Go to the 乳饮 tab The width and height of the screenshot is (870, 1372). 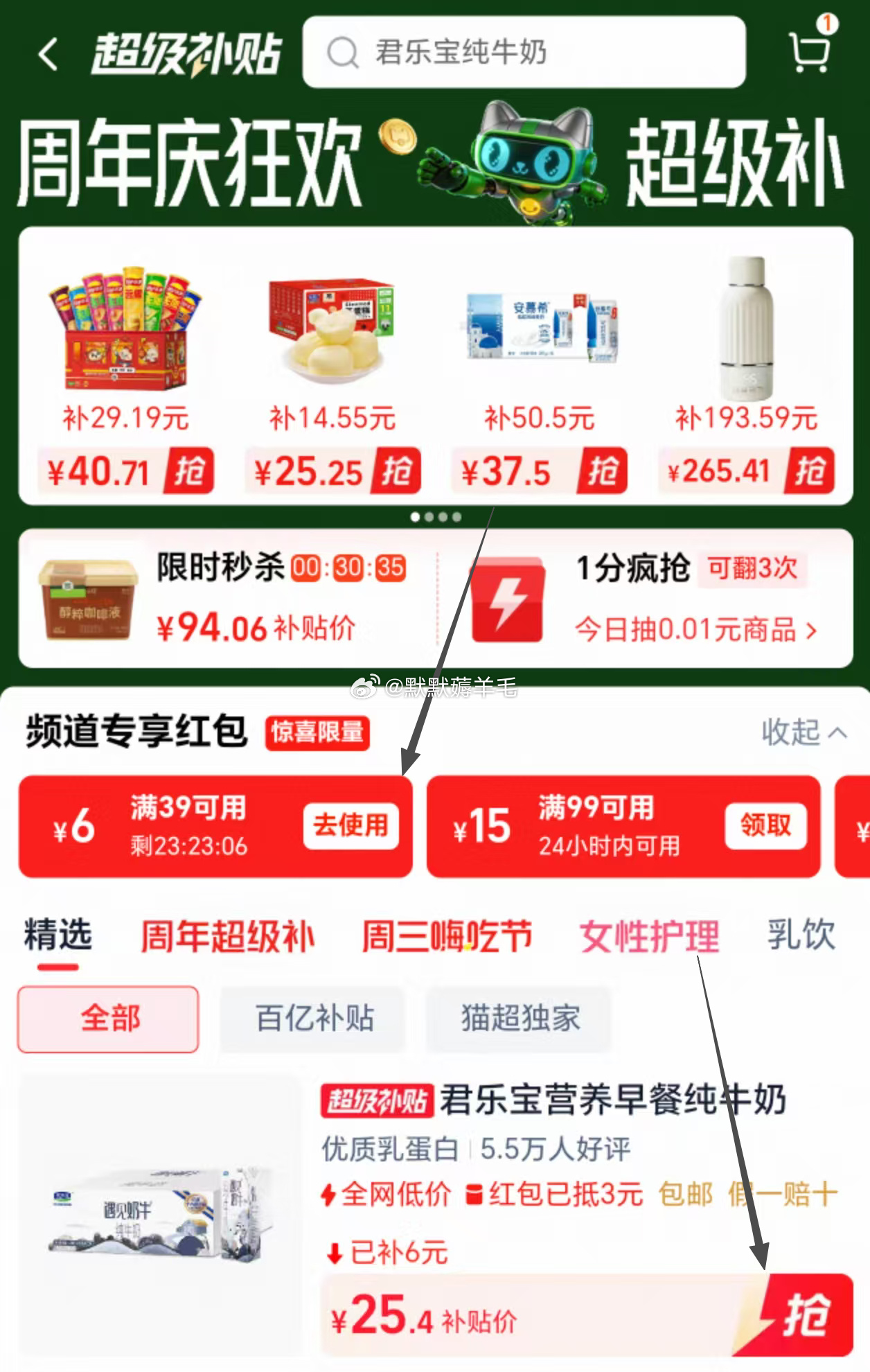[x=801, y=935]
